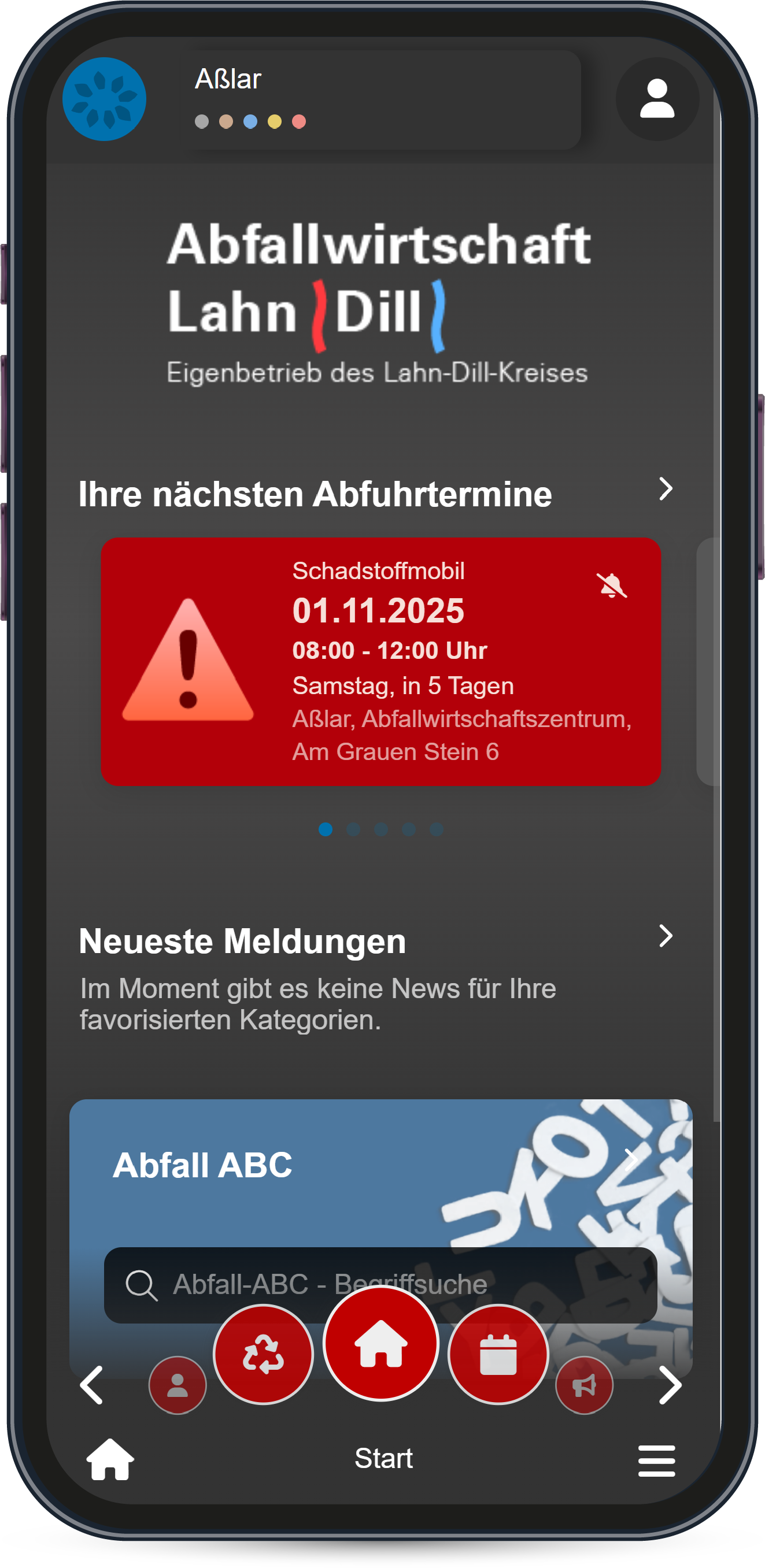765x1568 pixels.
Task: Open the calendar shortcut button
Action: 498,1355
